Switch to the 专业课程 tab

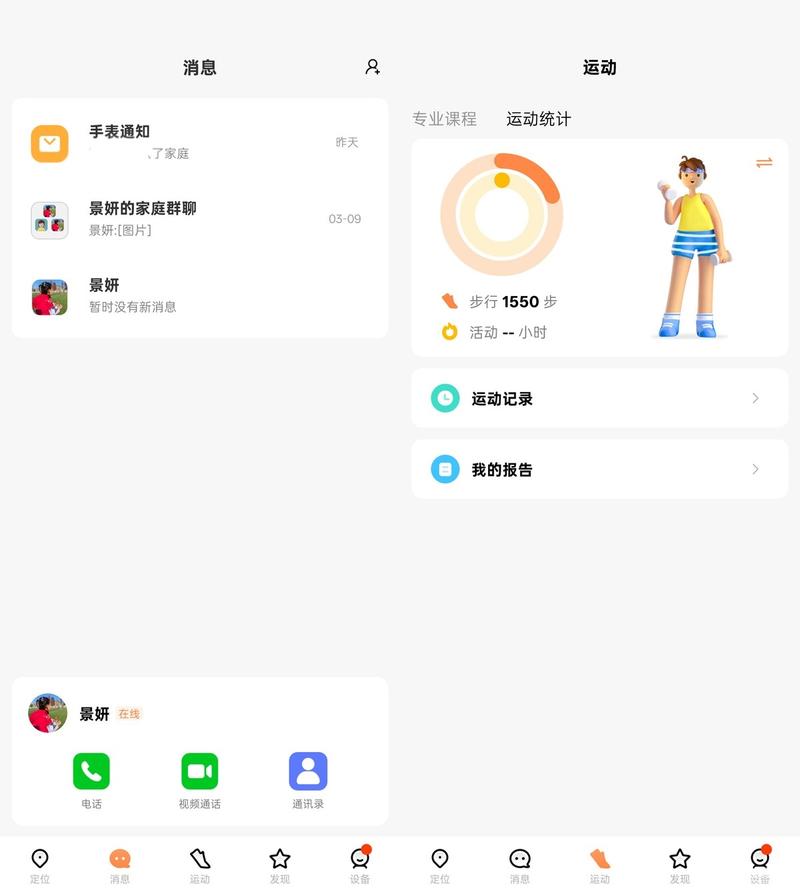tap(444, 119)
